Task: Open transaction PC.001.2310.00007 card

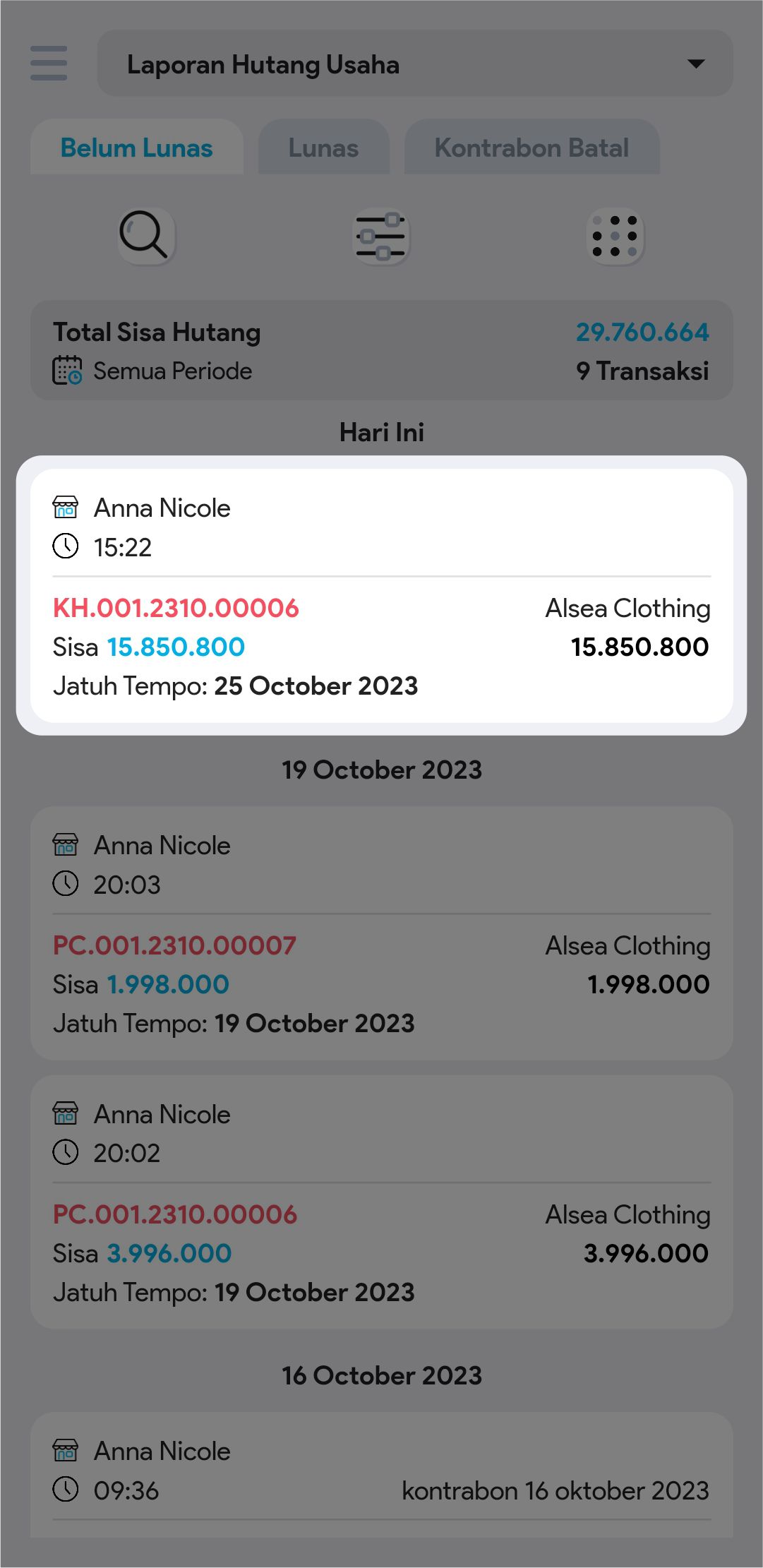Action: pos(381,933)
